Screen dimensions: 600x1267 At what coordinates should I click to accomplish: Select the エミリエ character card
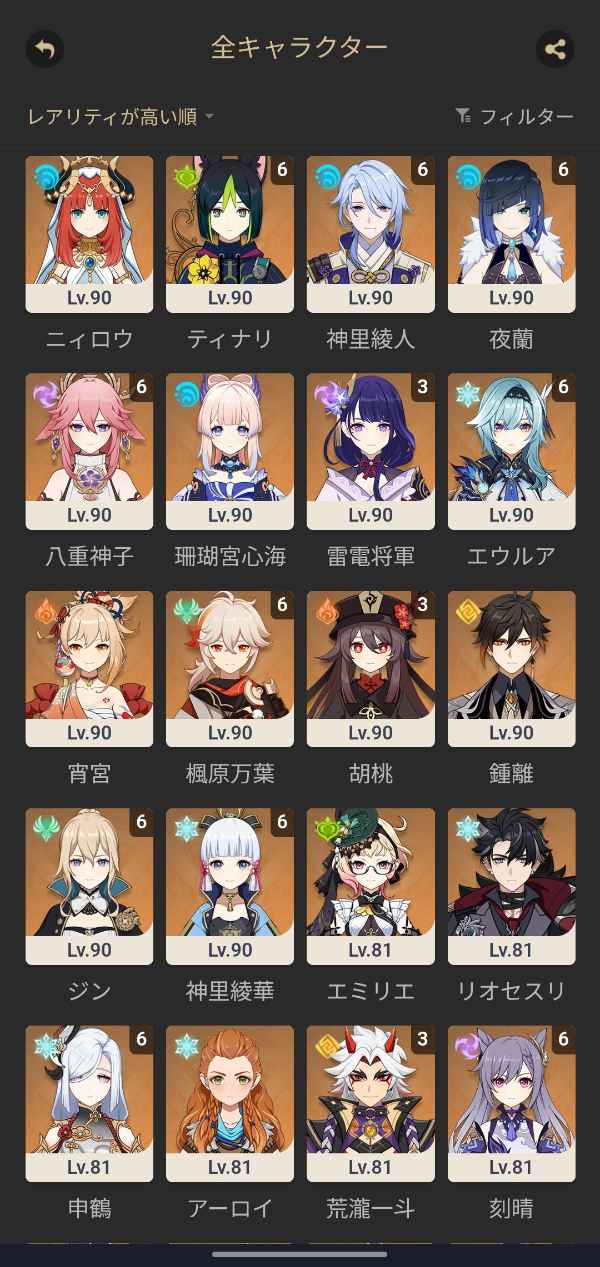(x=370, y=886)
